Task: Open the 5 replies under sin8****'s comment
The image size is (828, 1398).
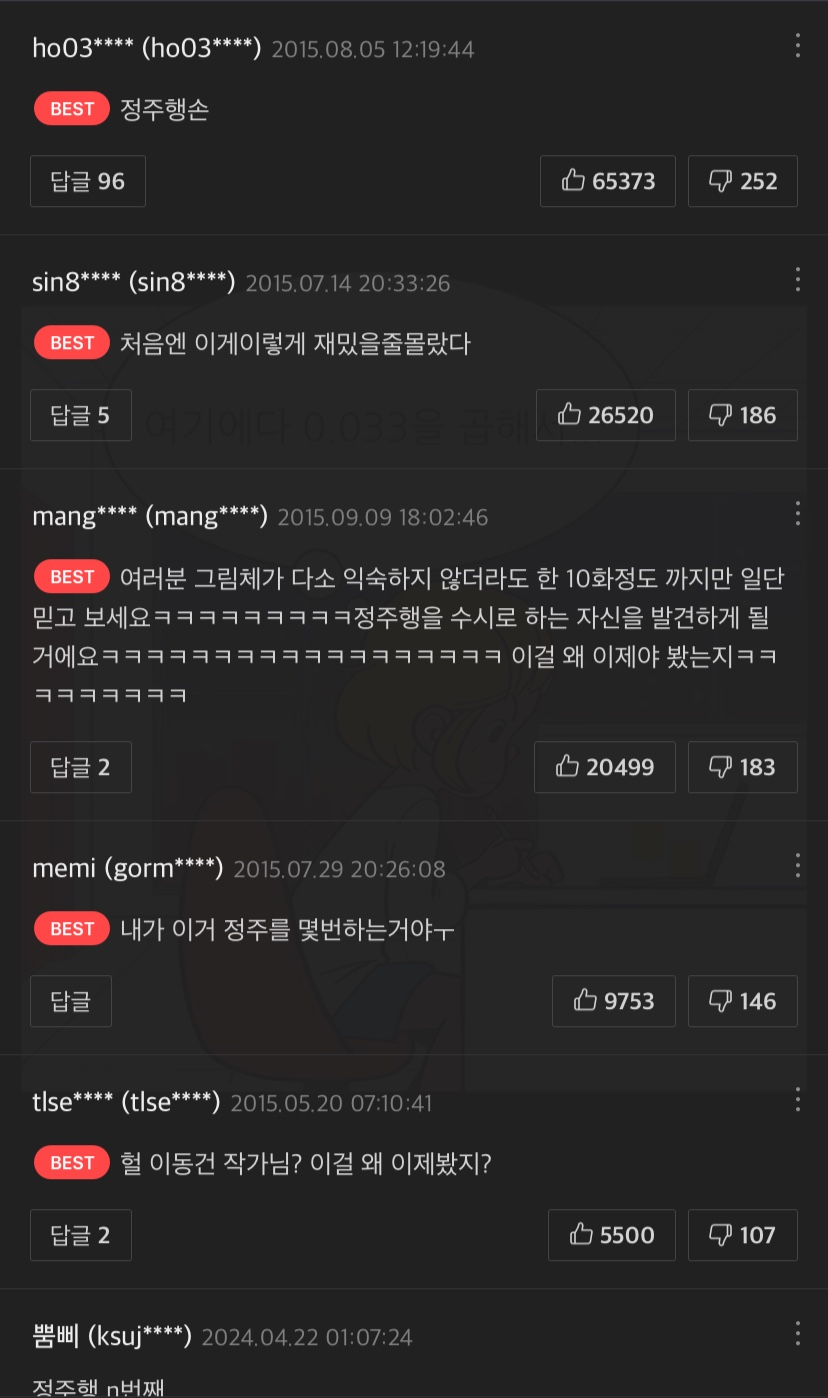Action: (81, 415)
